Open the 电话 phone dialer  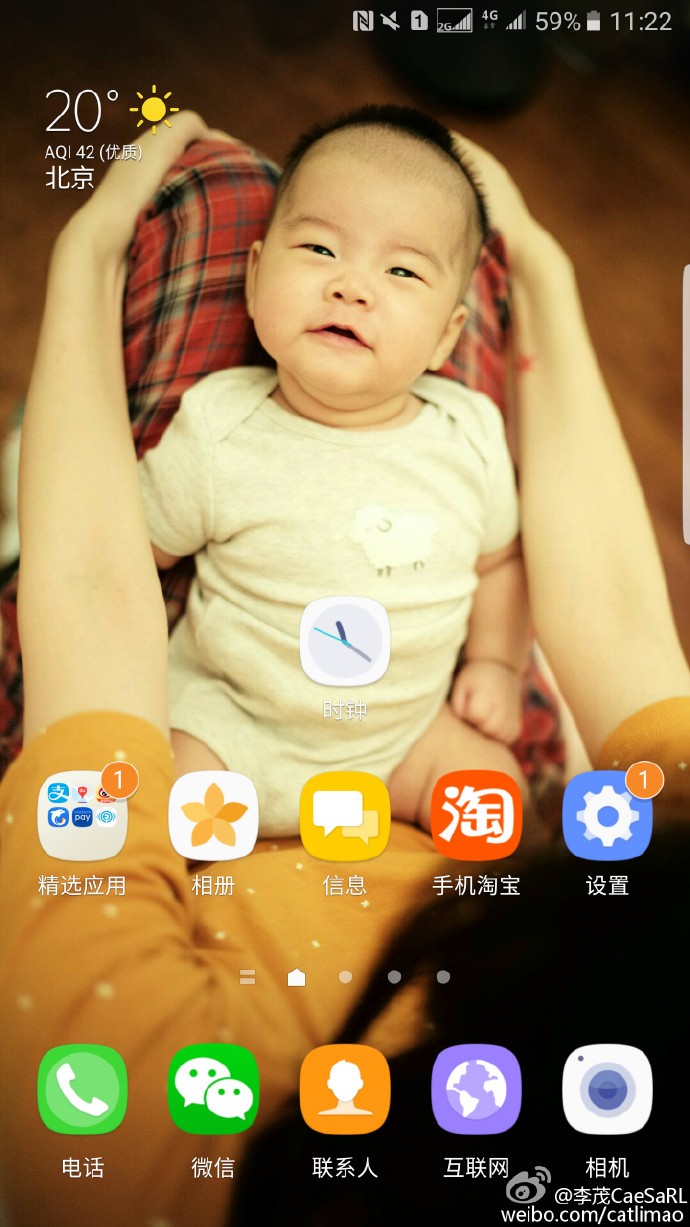pos(83,1090)
